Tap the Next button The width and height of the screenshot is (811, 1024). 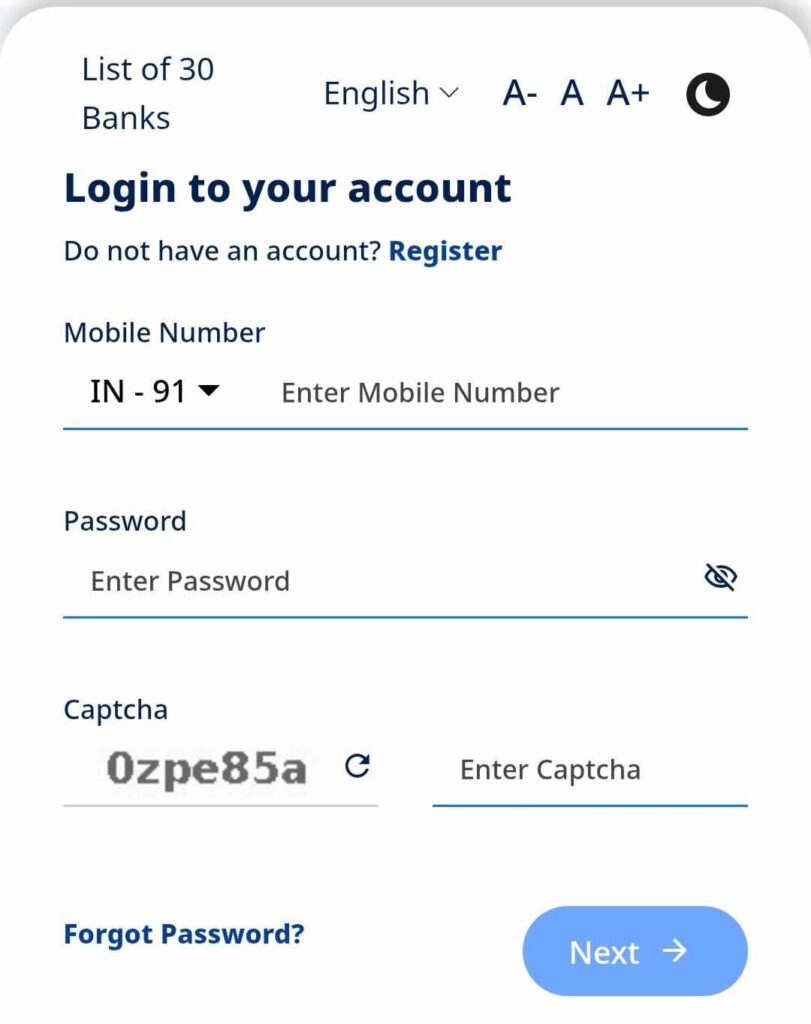pyautogui.click(x=634, y=951)
